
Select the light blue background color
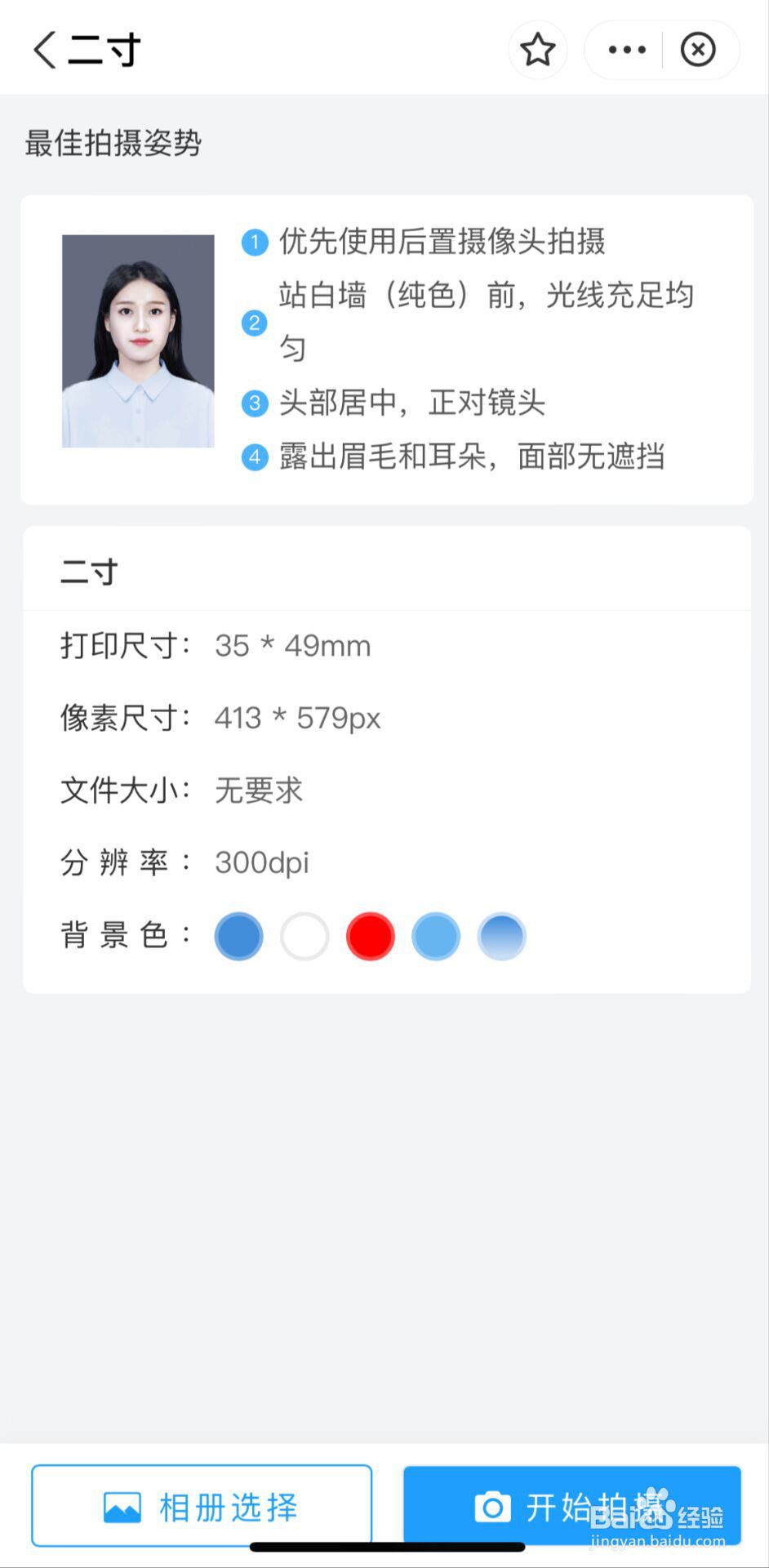click(x=435, y=936)
